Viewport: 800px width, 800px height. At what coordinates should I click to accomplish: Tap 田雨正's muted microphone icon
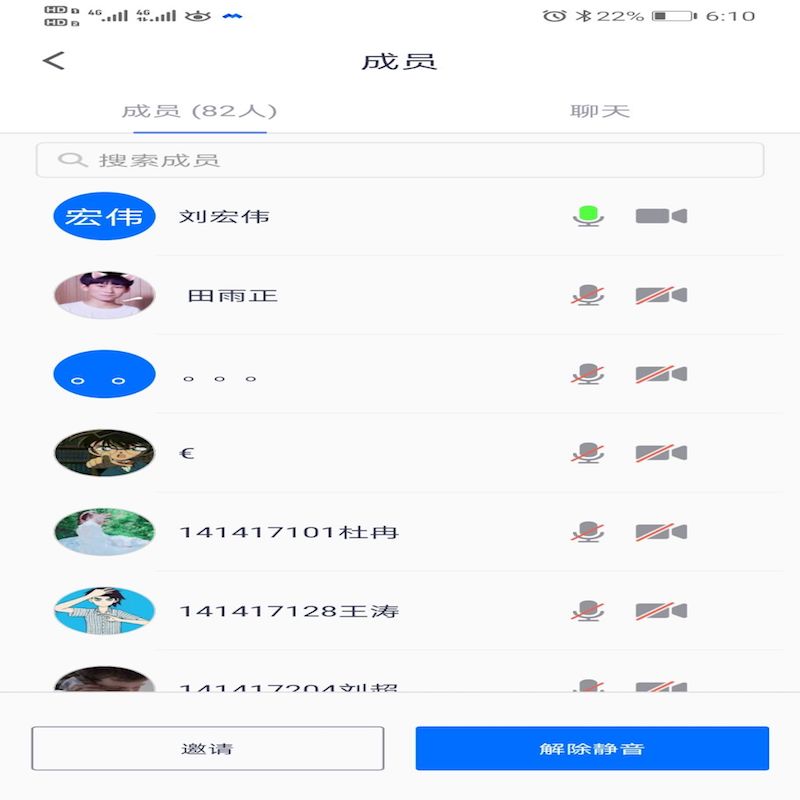(x=589, y=295)
